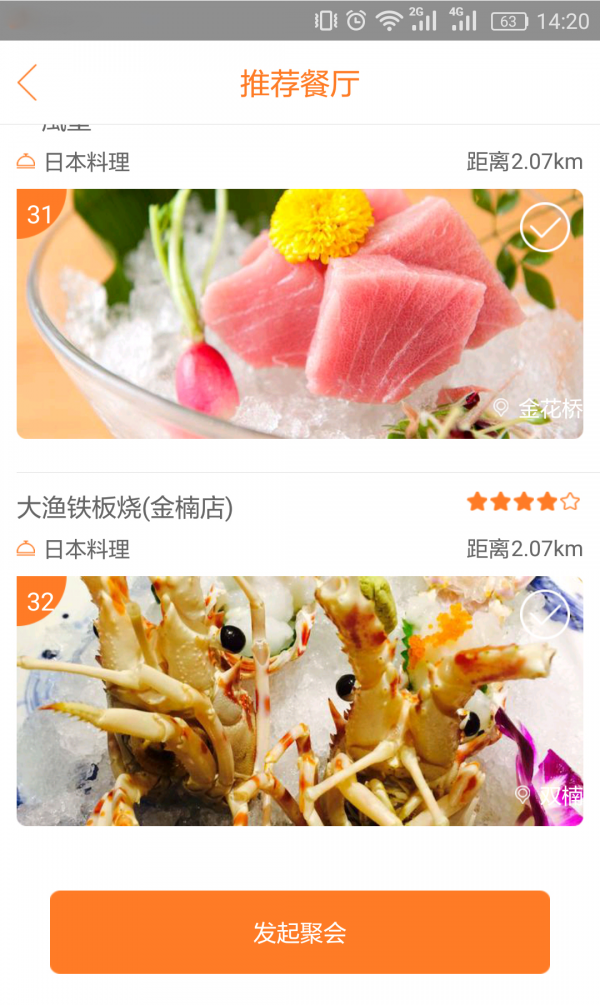Open restaurant 31 tuna sashimi photo
This screenshot has width=600, height=1005.
(x=300, y=315)
